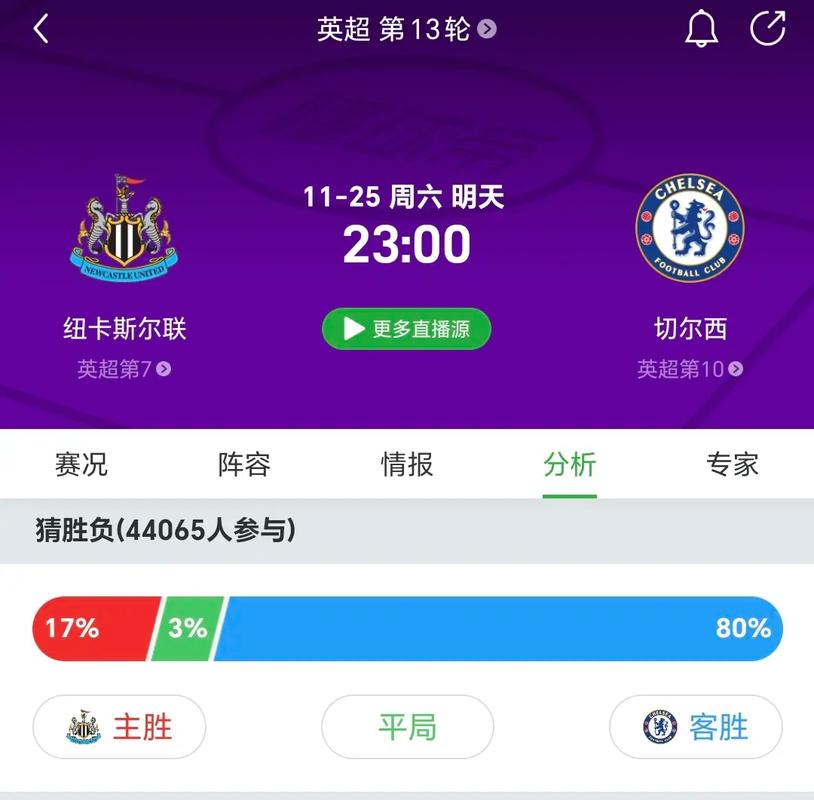This screenshot has width=814, height=800.
Task: Tap the 更多直播源 live stream button
Action: coord(406,329)
